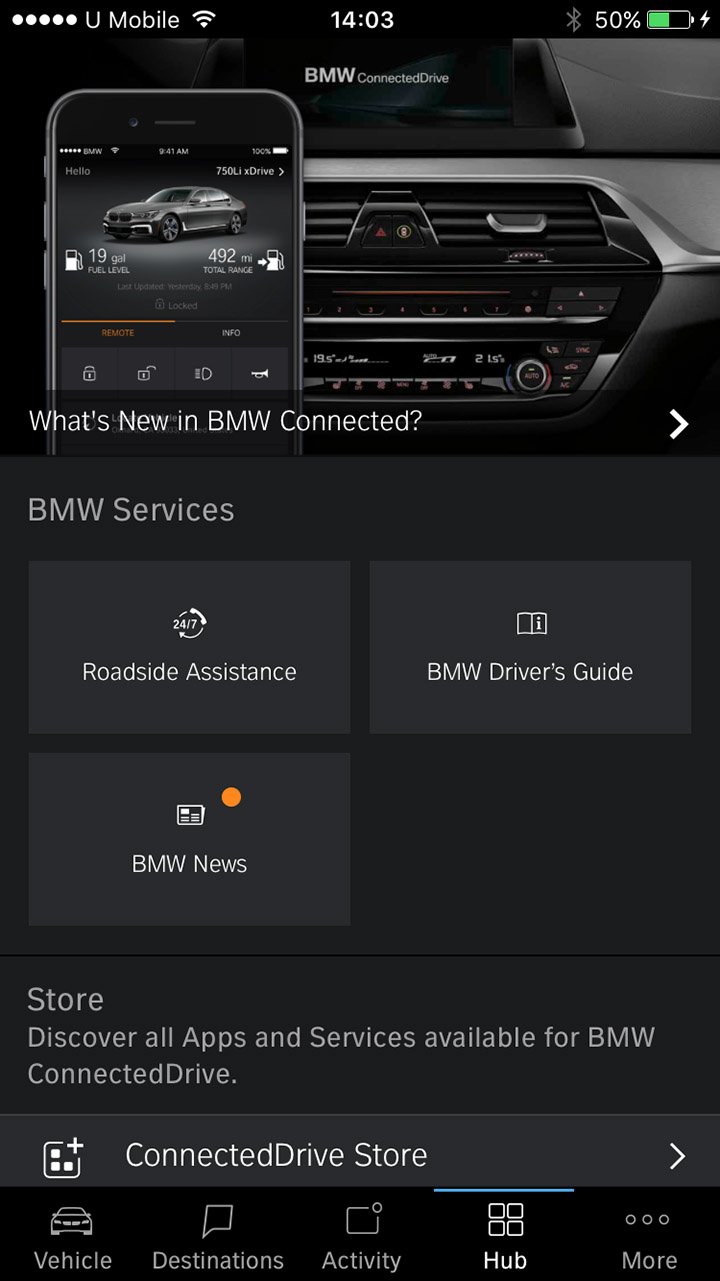
Task: Switch to the Destinations tab
Action: [217, 1236]
